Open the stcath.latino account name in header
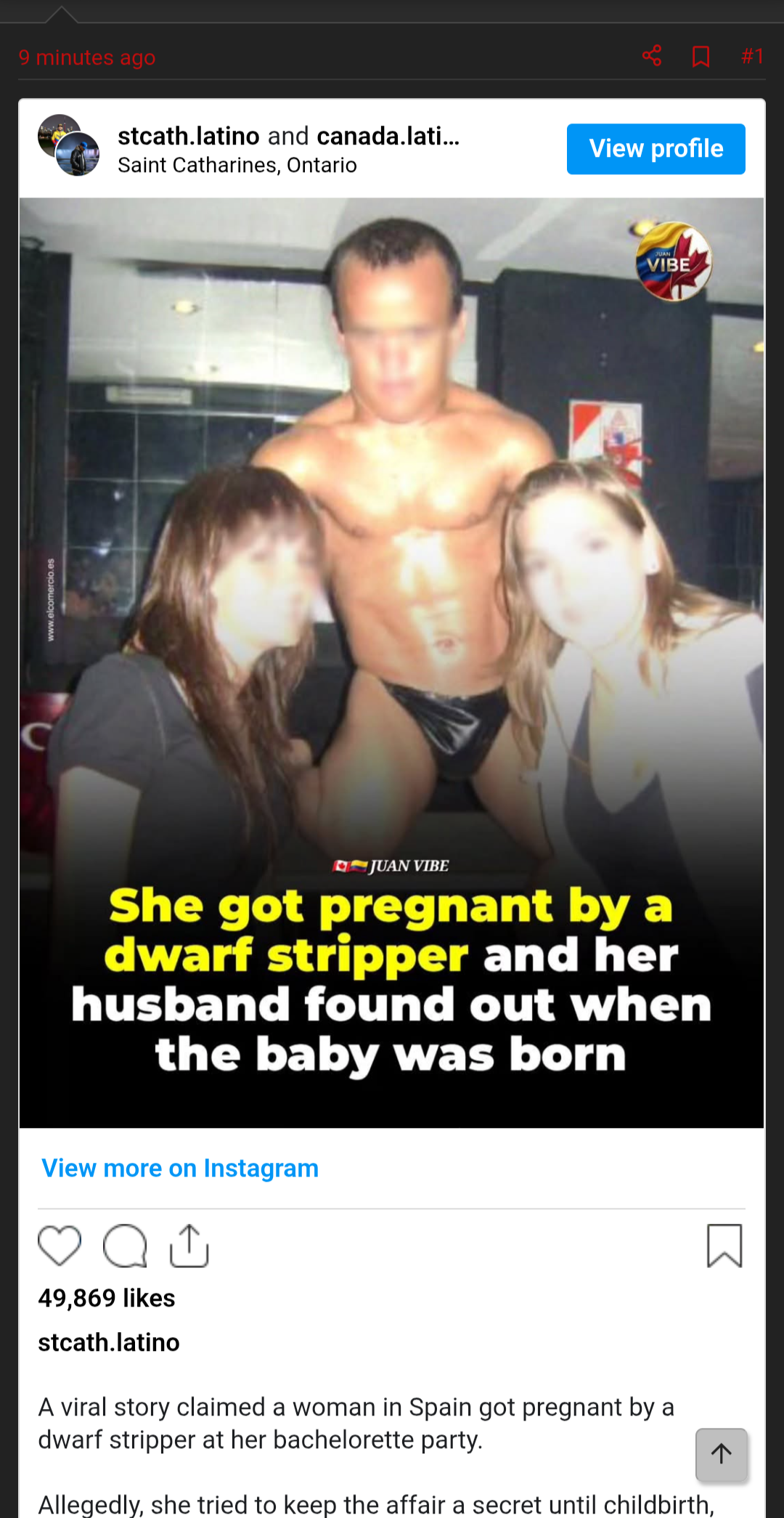The width and height of the screenshot is (784, 1518). [x=188, y=136]
